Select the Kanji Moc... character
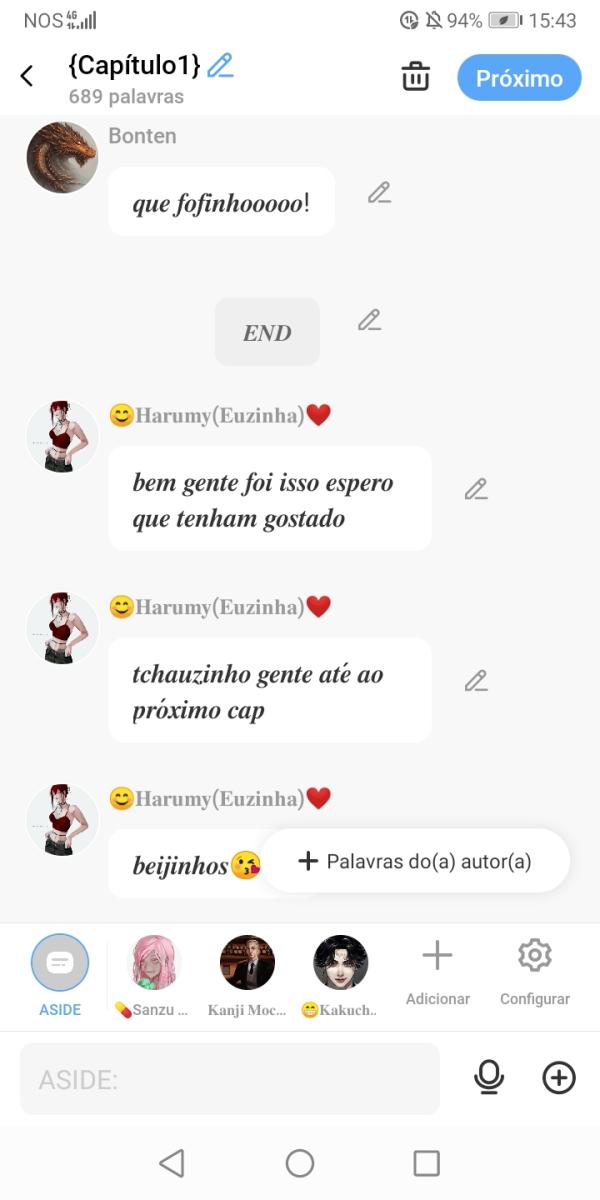The height and width of the screenshot is (1200, 600). pyautogui.click(x=247, y=963)
